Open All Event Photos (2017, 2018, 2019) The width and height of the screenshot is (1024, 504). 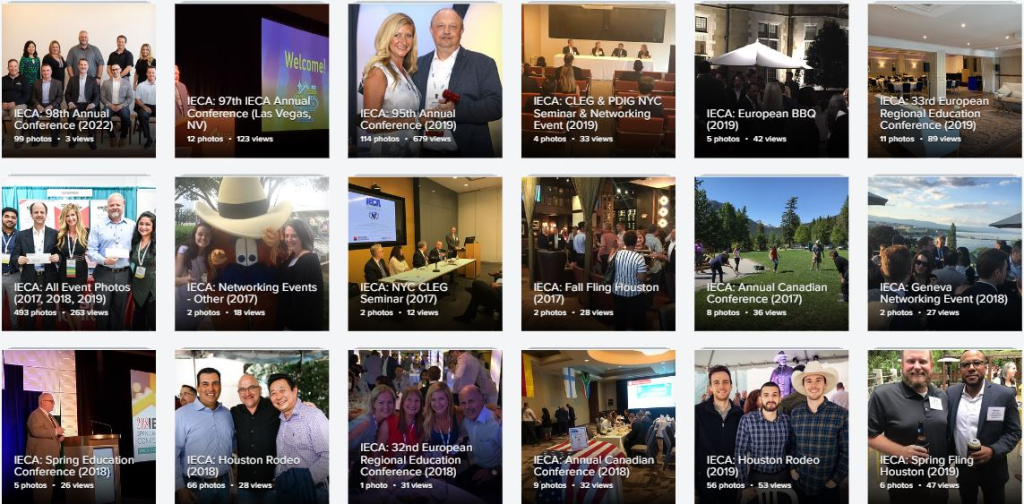(x=78, y=253)
